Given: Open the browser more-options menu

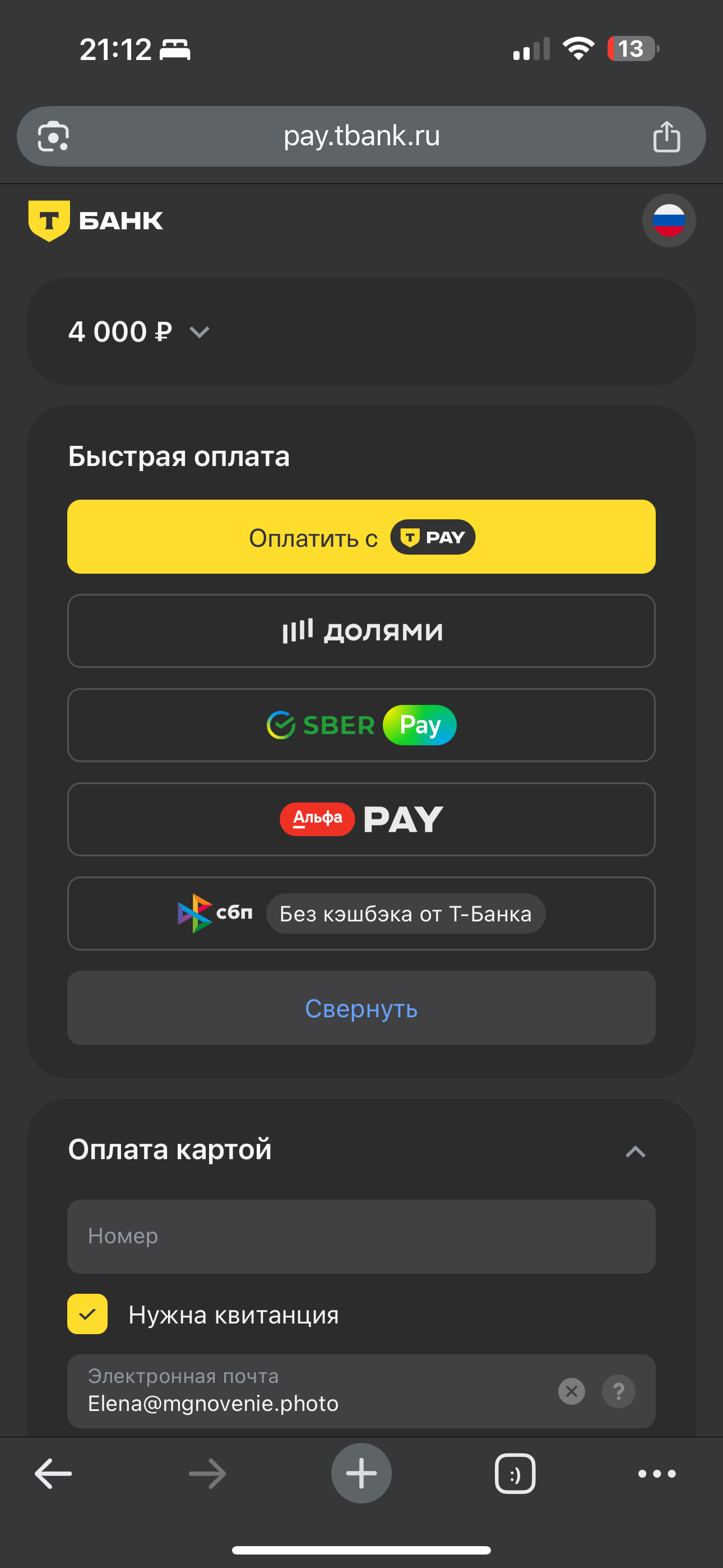Looking at the screenshot, I should [x=655, y=1474].
